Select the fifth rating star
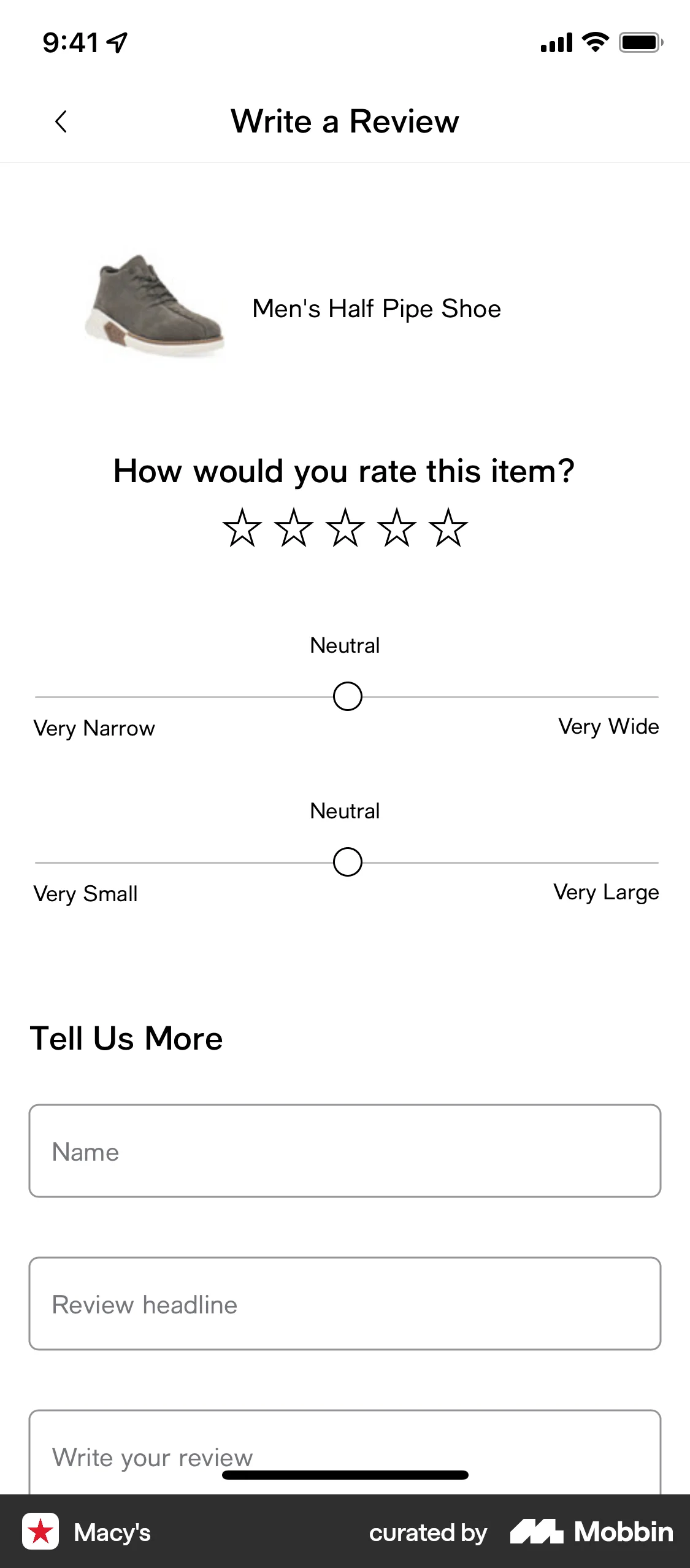690x1568 pixels. (448, 528)
